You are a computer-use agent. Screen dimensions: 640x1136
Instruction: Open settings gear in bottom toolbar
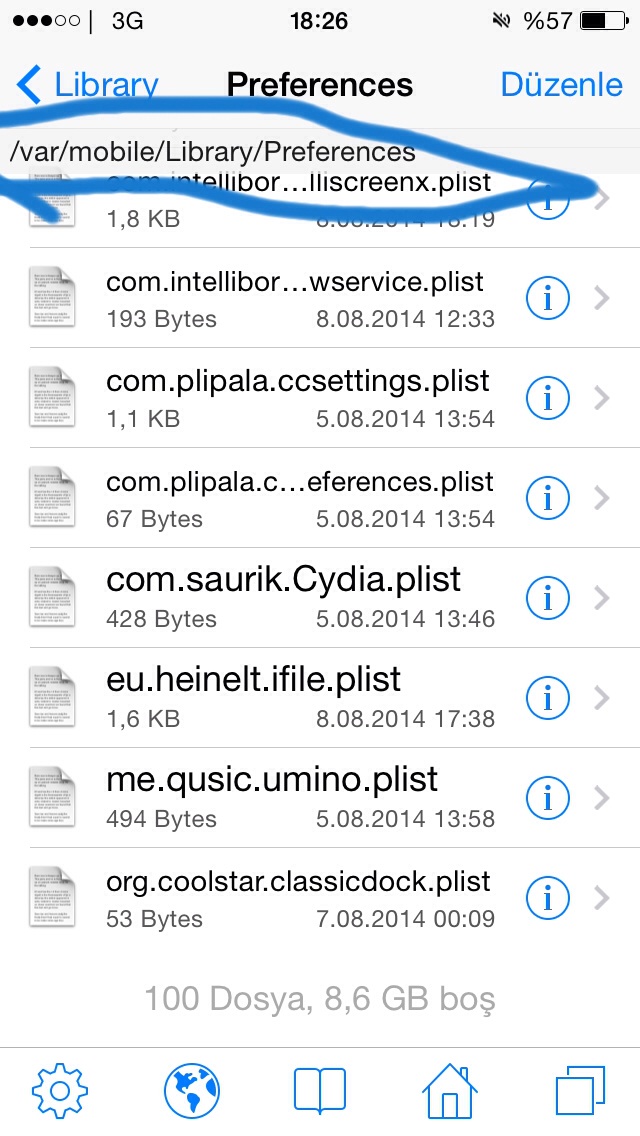click(60, 1091)
